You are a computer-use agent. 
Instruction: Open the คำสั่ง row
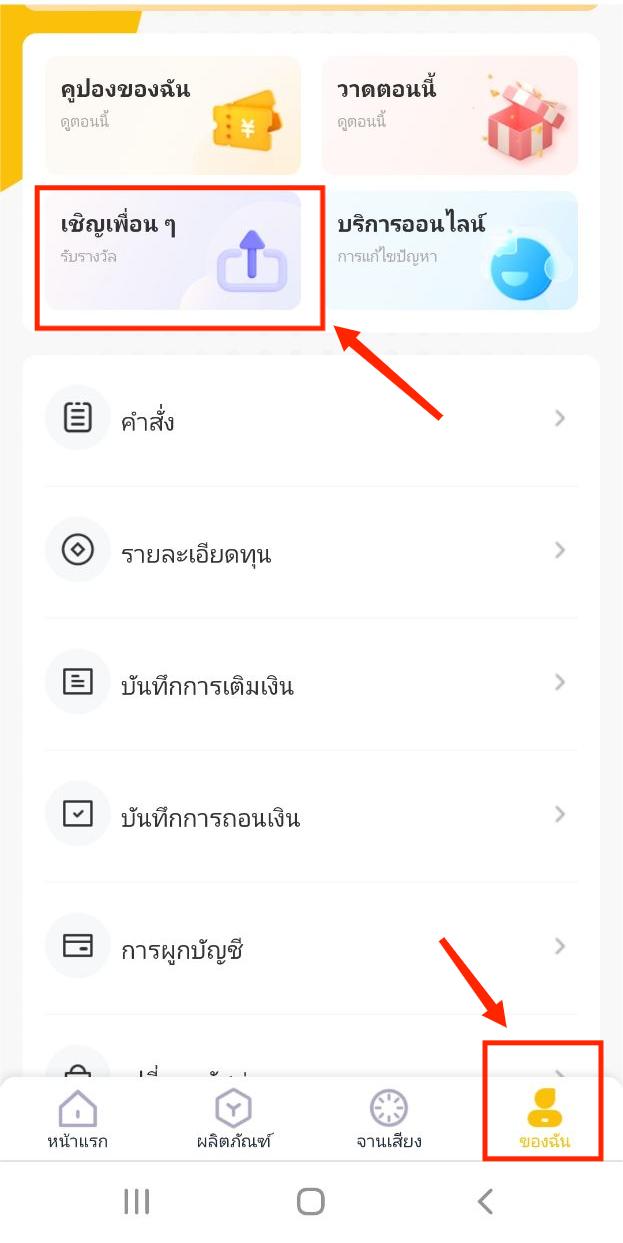pyautogui.click(x=310, y=420)
